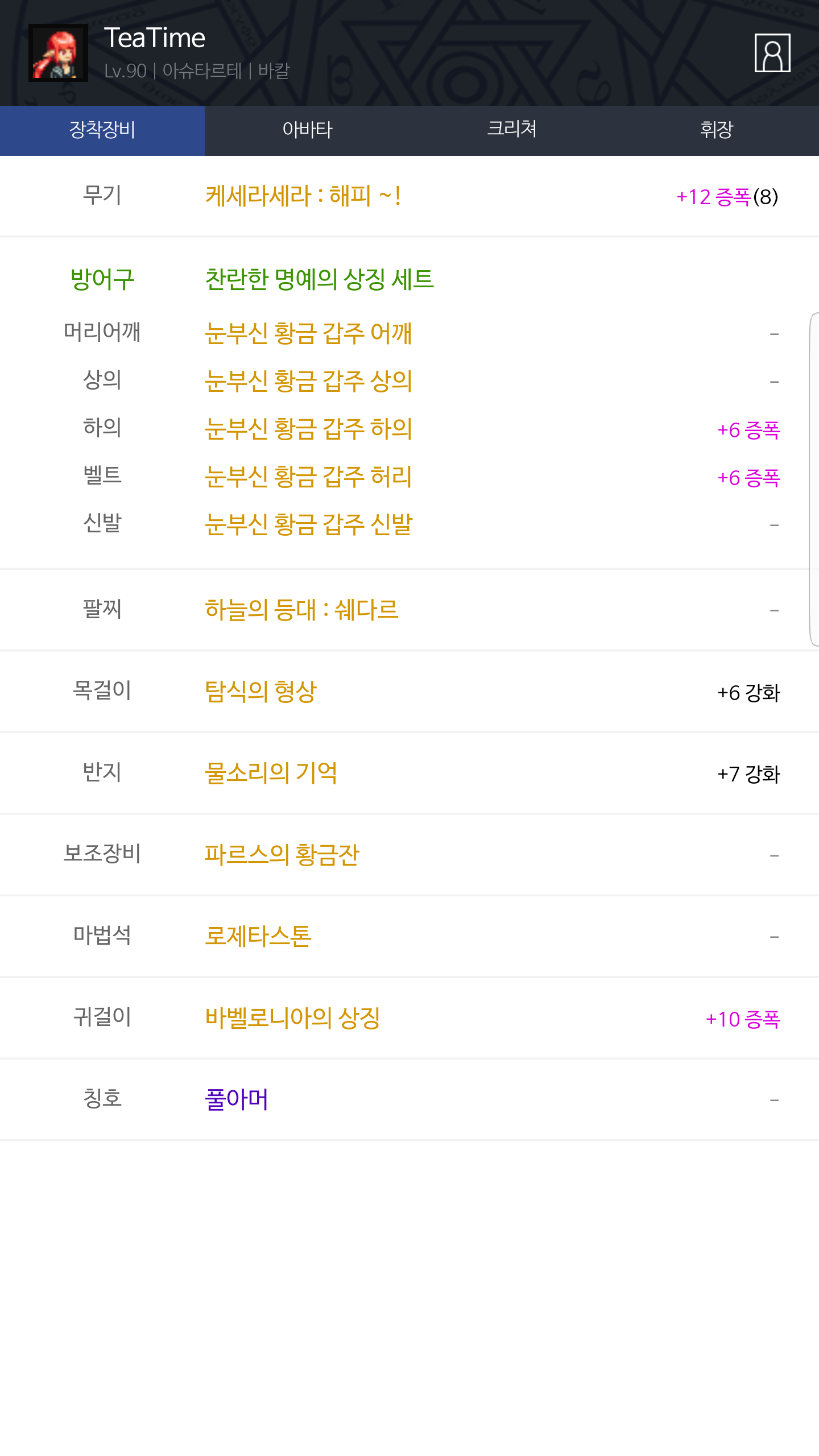Open weapon item 케세라세라 : 해피 ~!
Screen dimensions: 819x1456
(303, 196)
